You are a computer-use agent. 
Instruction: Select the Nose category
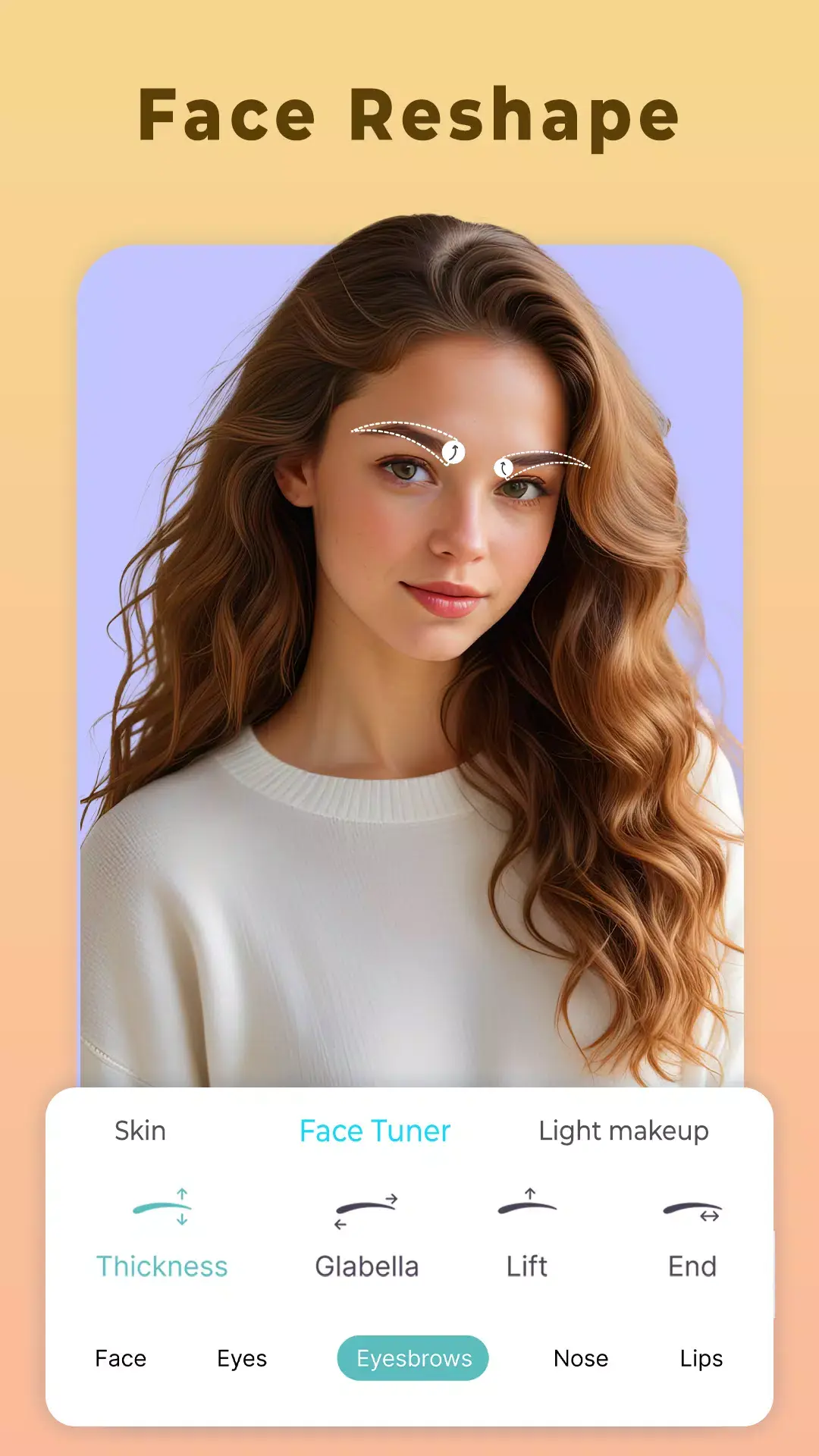coord(581,1358)
